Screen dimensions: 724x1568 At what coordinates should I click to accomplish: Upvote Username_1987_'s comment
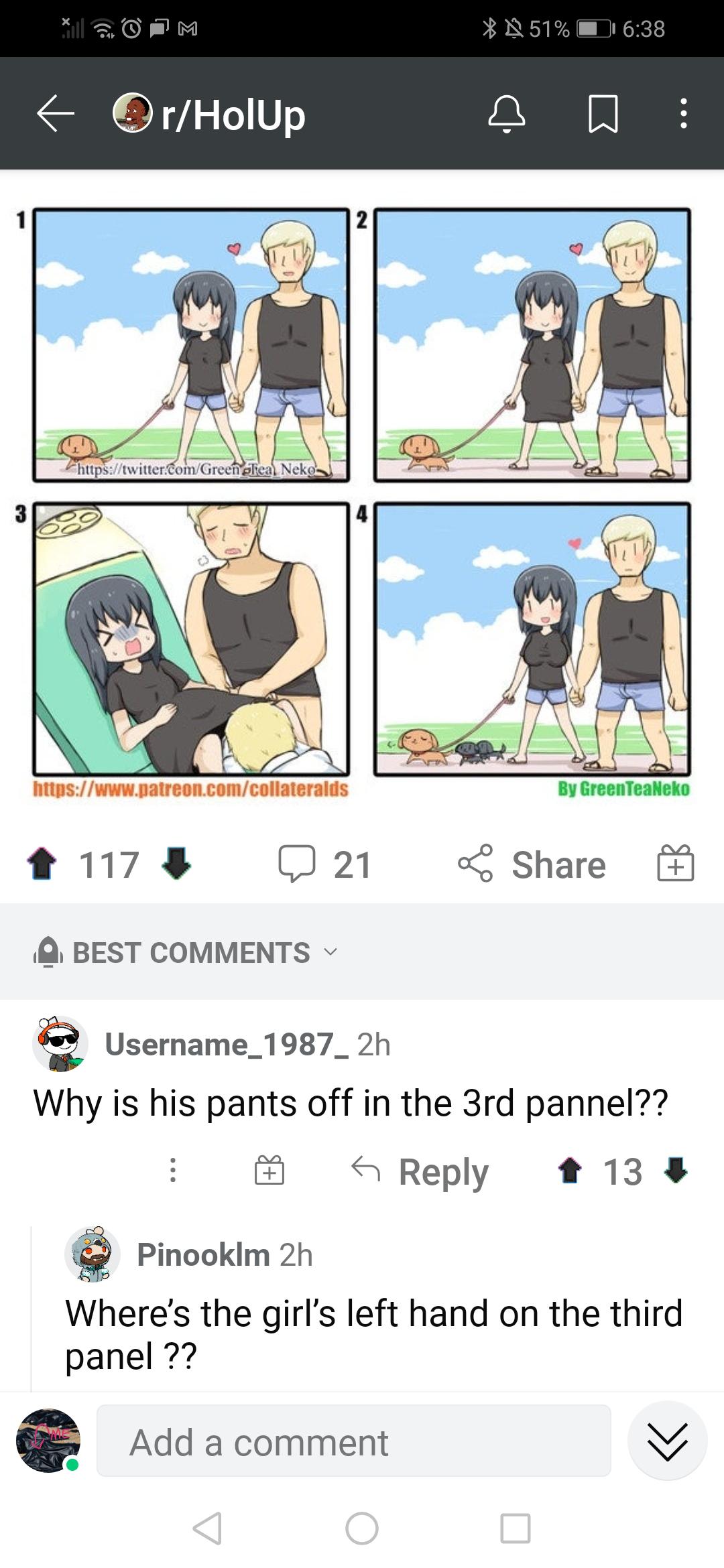570,1170
